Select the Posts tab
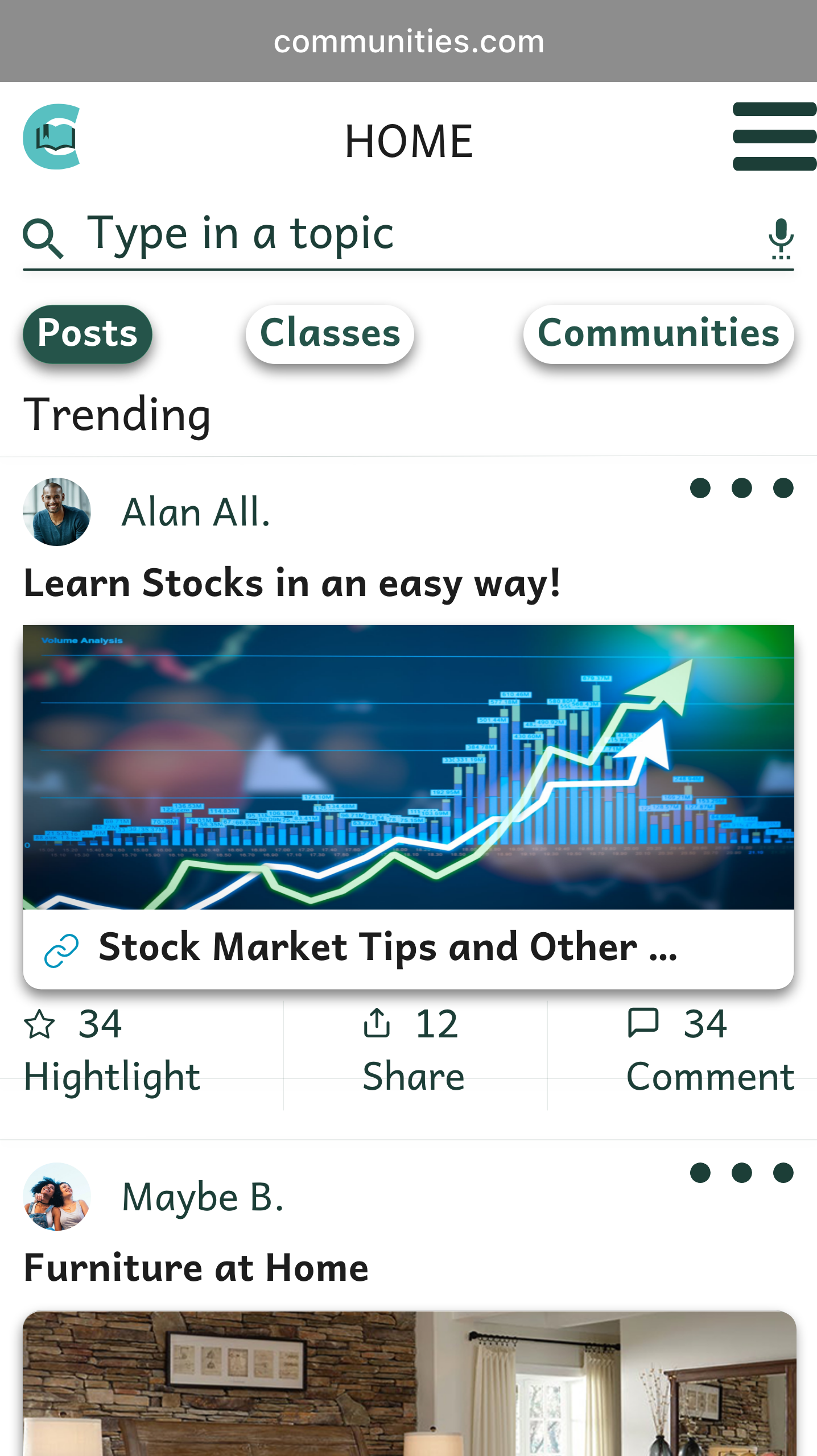Image resolution: width=817 pixels, height=1456 pixels. point(87,334)
